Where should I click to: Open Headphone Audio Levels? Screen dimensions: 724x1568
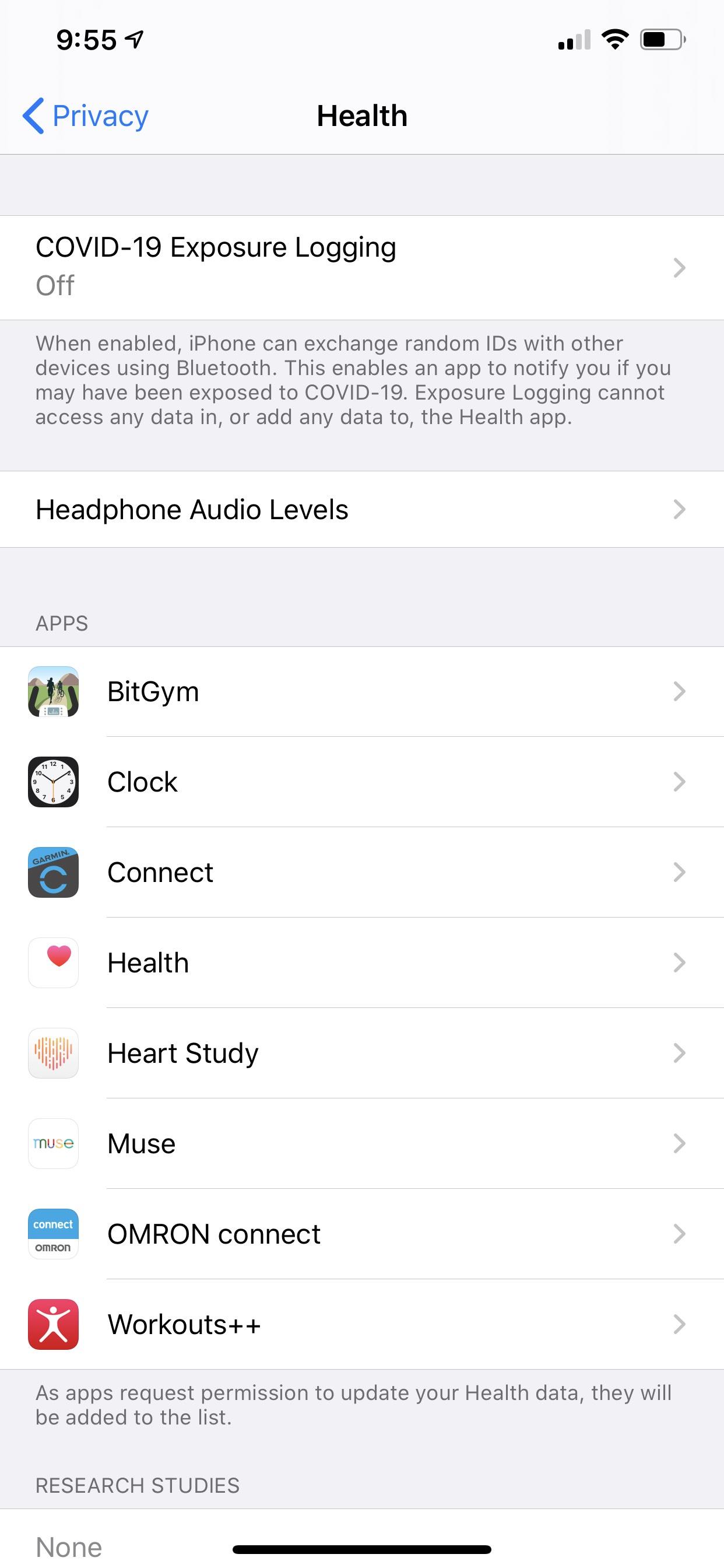[x=361, y=509]
